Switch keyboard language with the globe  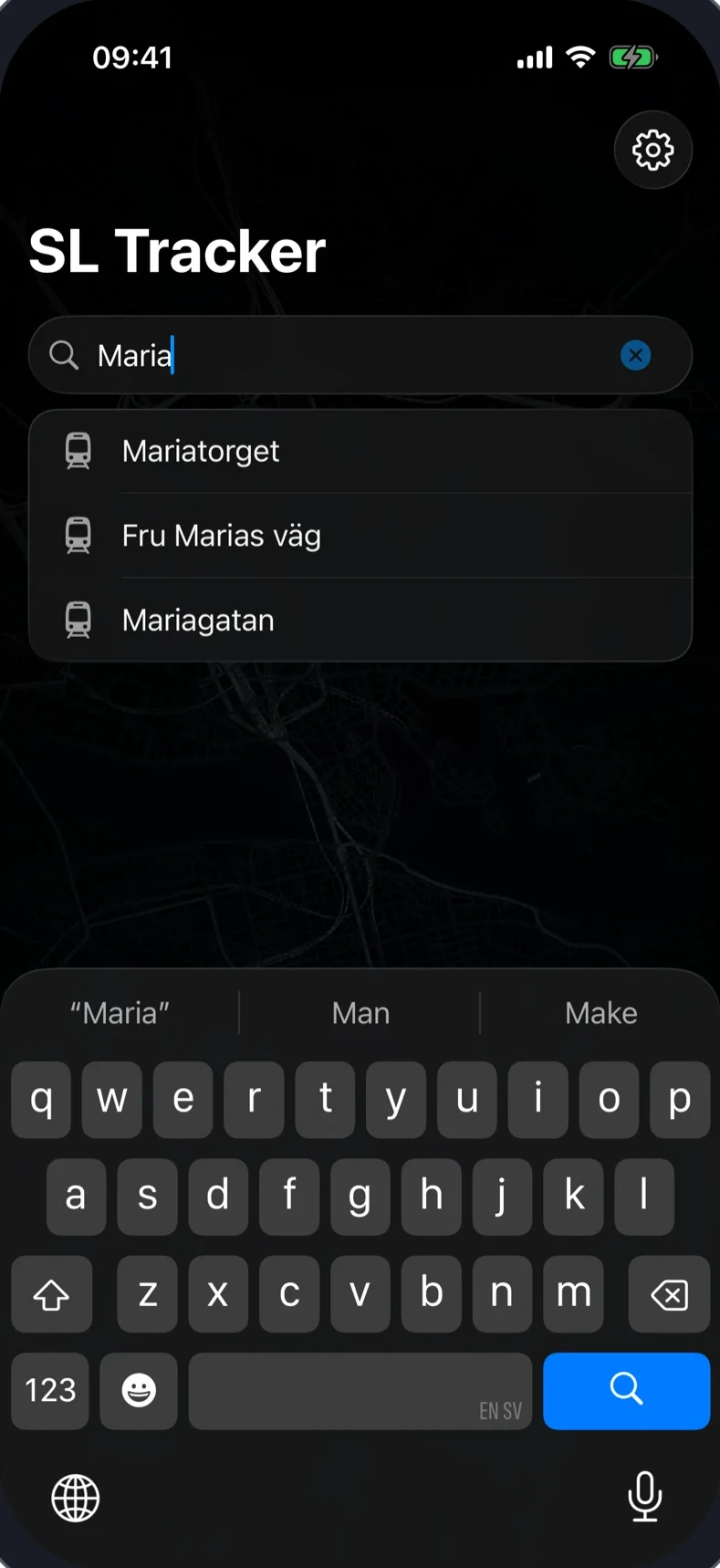pos(75,1498)
